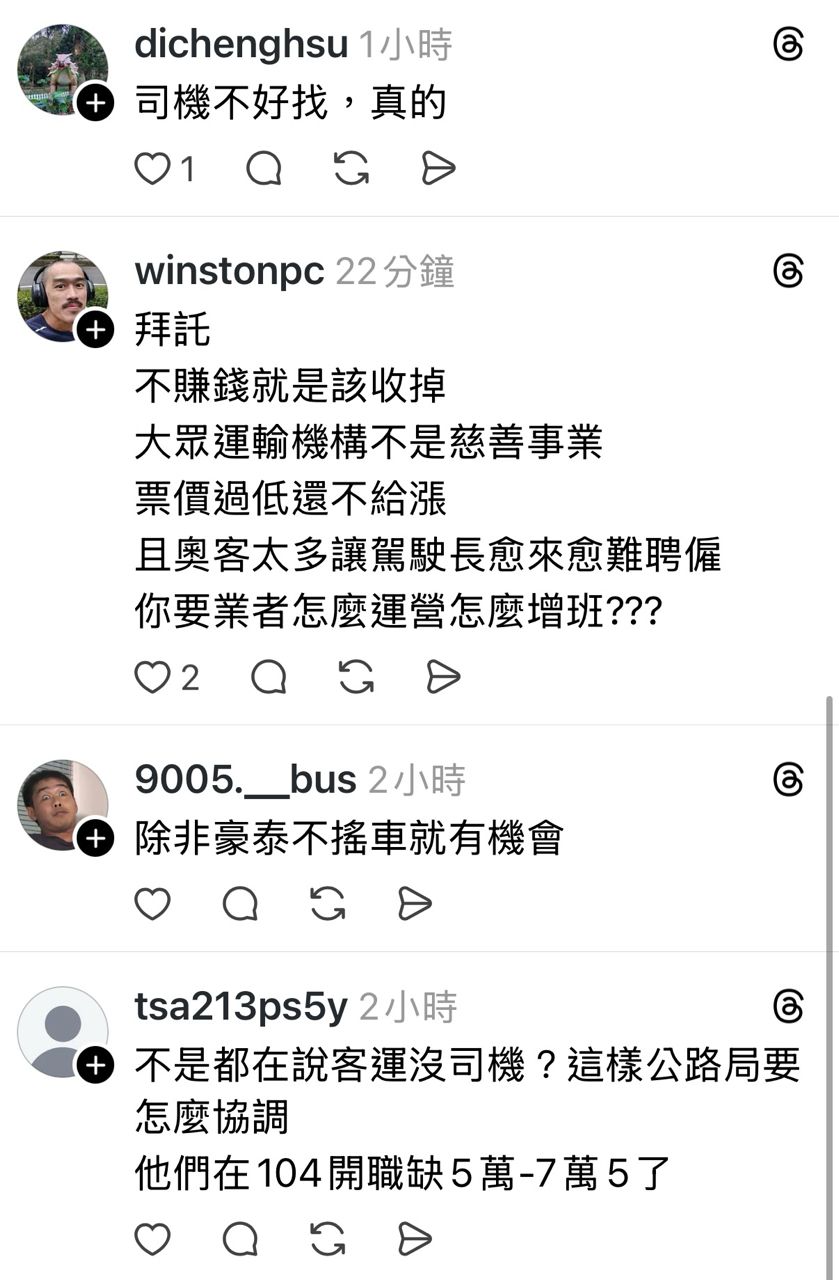Viewport: 839px width, 1280px height.
Task: Share winstonpc's comment
Action: pyautogui.click(x=442, y=677)
